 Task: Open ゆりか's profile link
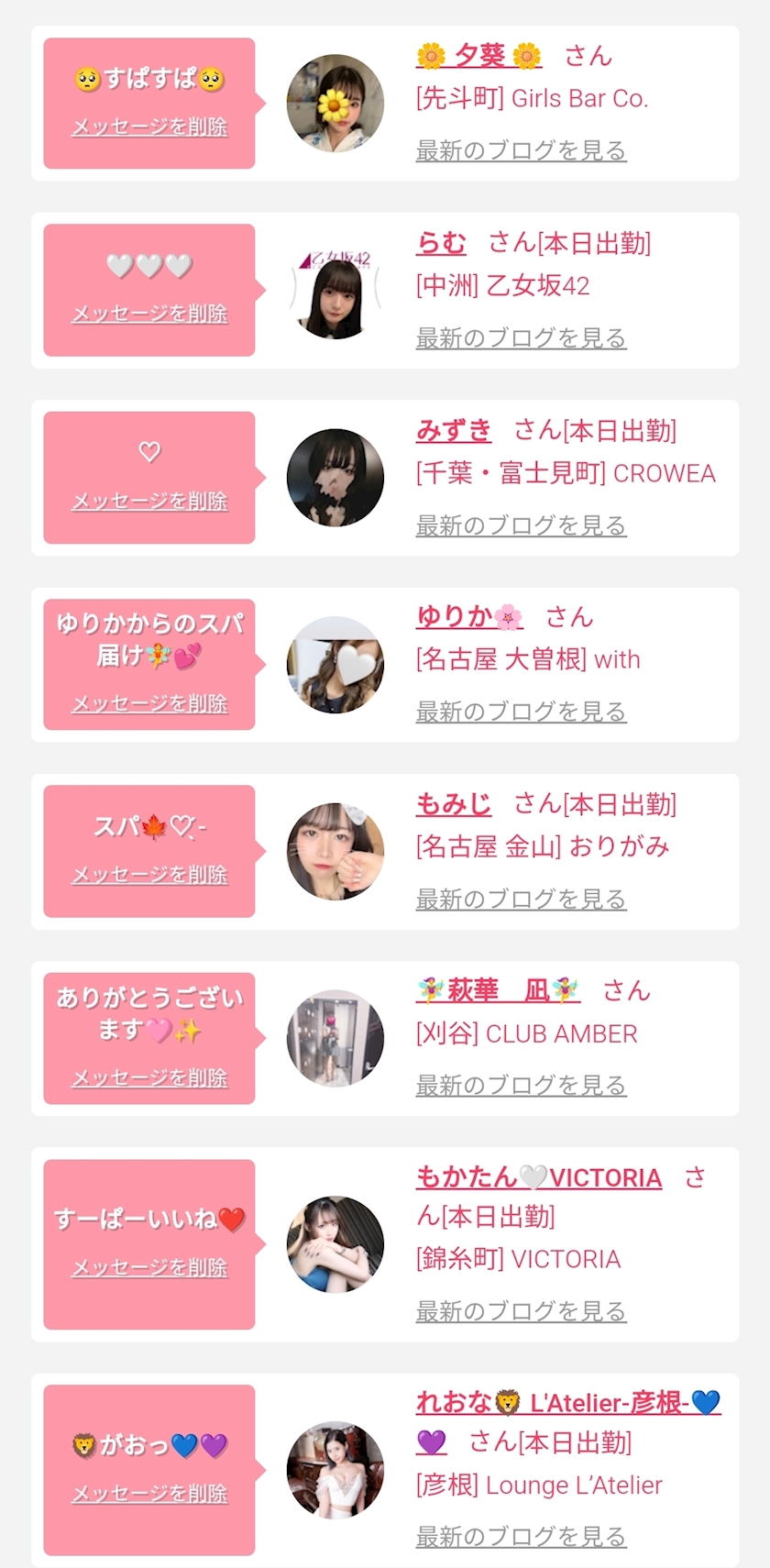pos(469,617)
